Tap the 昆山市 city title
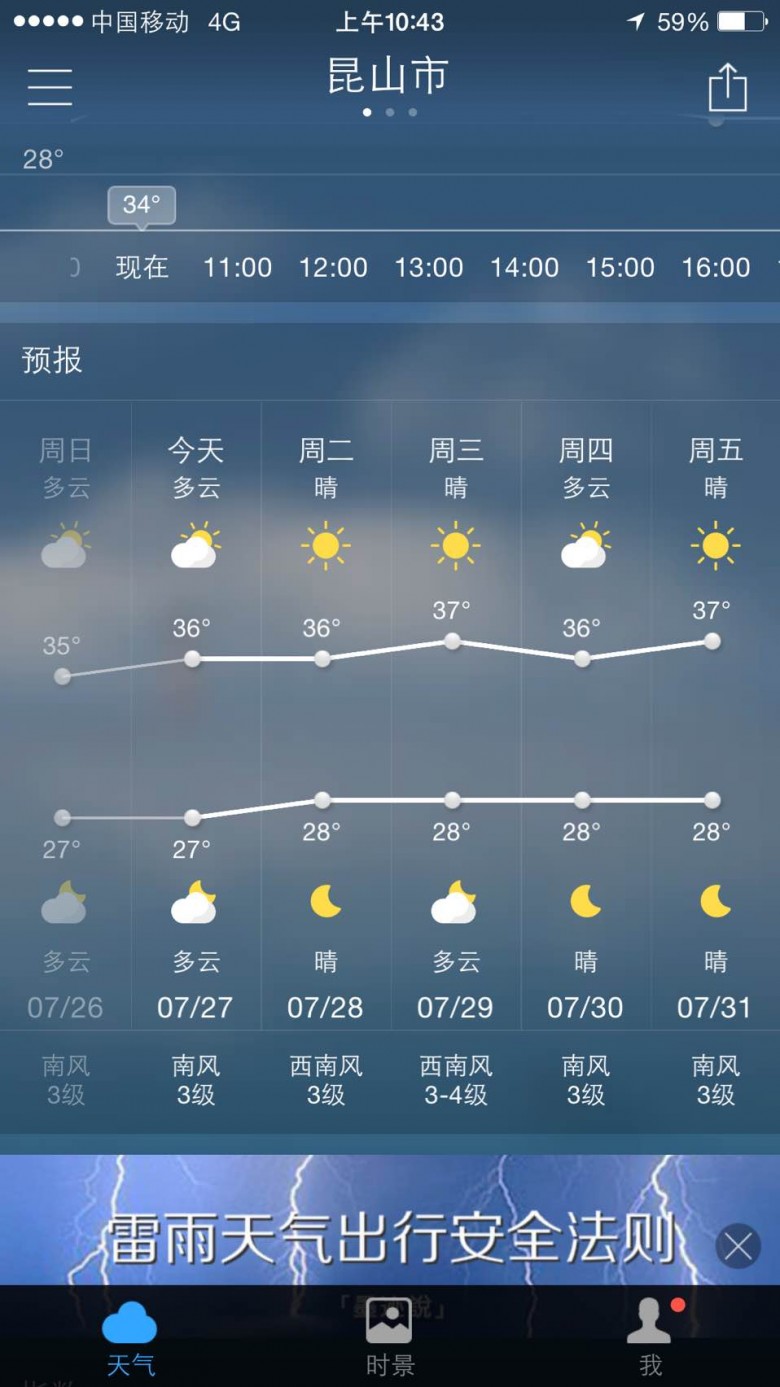The image size is (780, 1387). (x=389, y=76)
